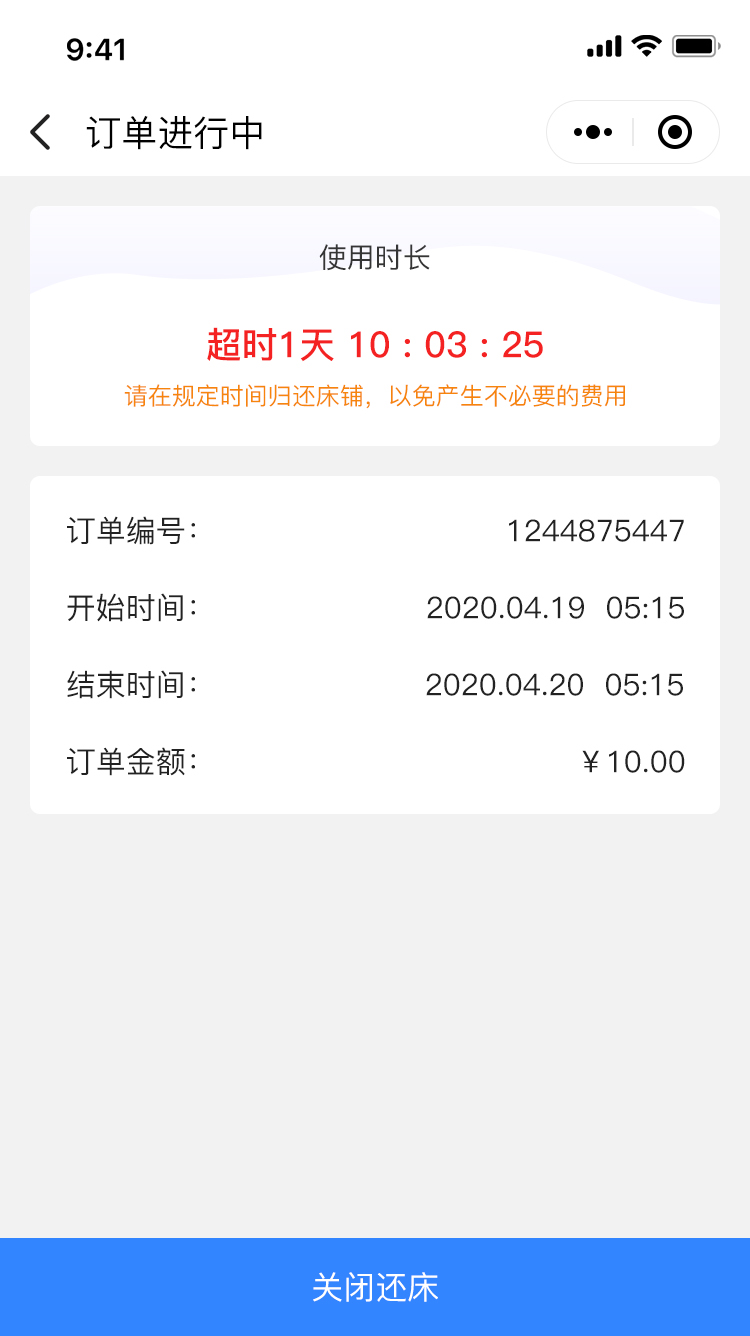The height and width of the screenshot is (1336, 750).
Task: Go back using the top-left arrow
Action: click(x=40, y=132)
